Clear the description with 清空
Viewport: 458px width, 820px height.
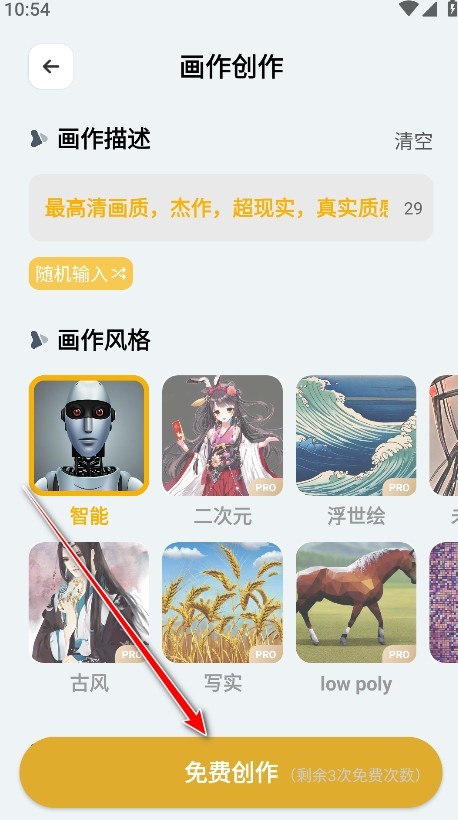[413, 141]
